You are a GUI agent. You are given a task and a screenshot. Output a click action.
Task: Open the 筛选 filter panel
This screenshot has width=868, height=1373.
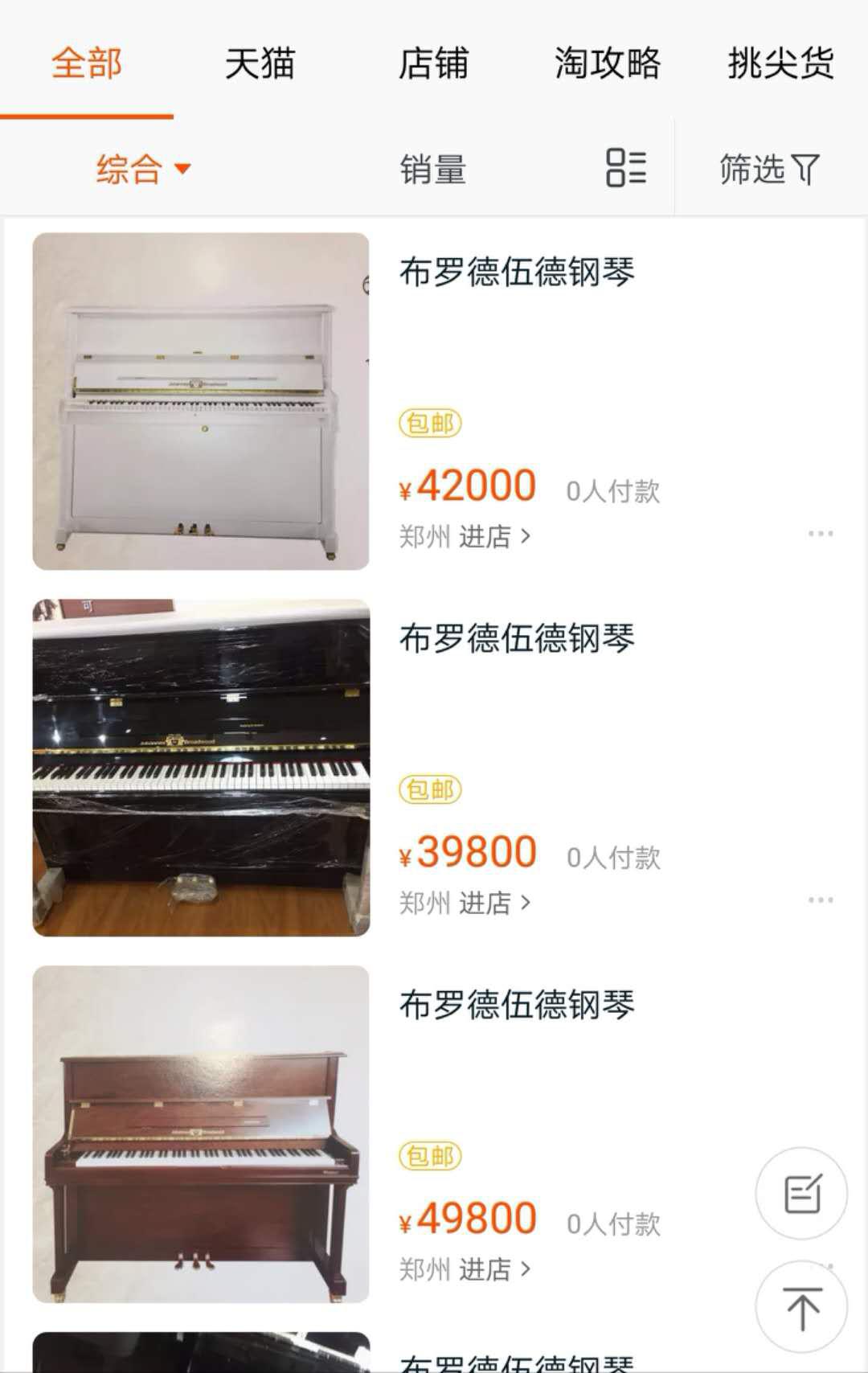click(769, 169)
